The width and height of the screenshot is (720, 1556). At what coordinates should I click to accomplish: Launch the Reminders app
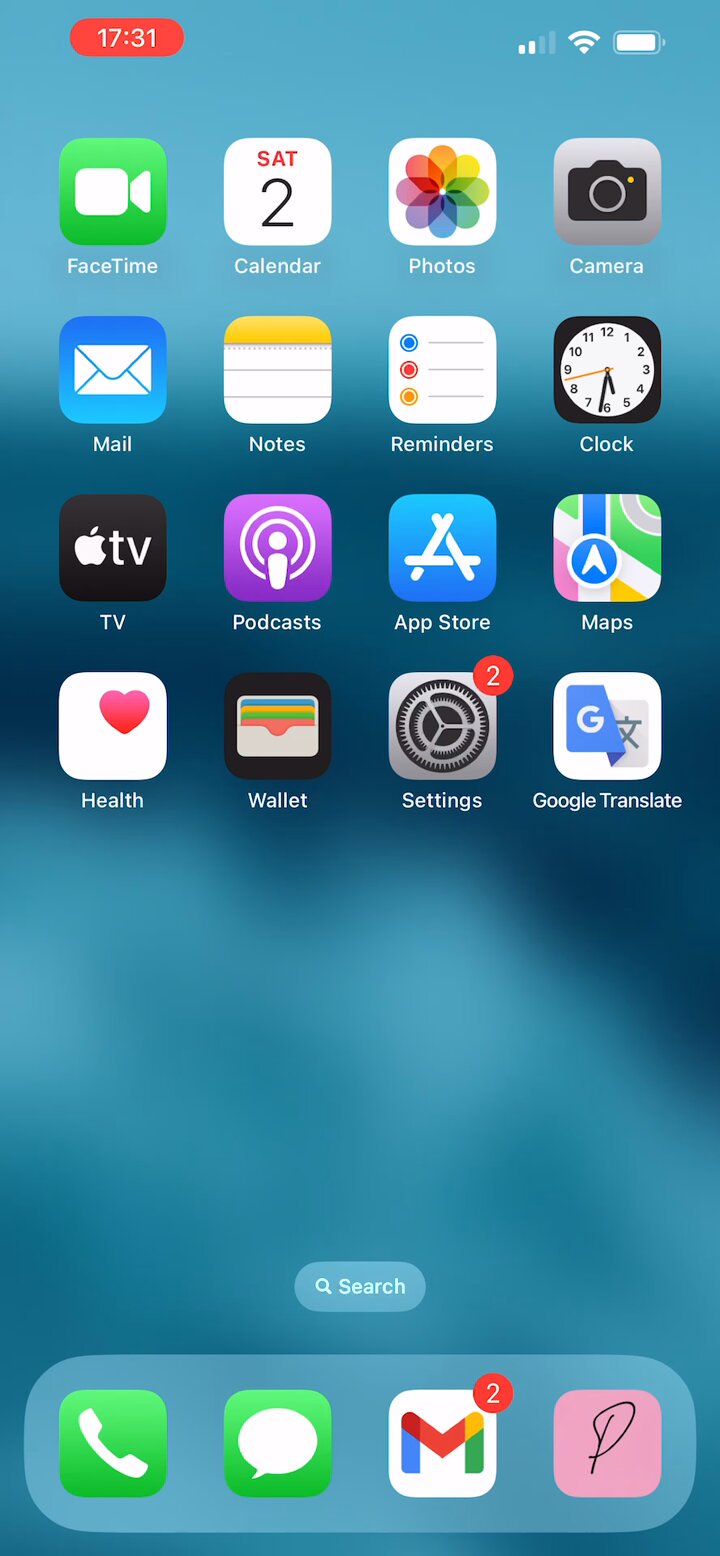pyautogui.click(x=442, y=370)
